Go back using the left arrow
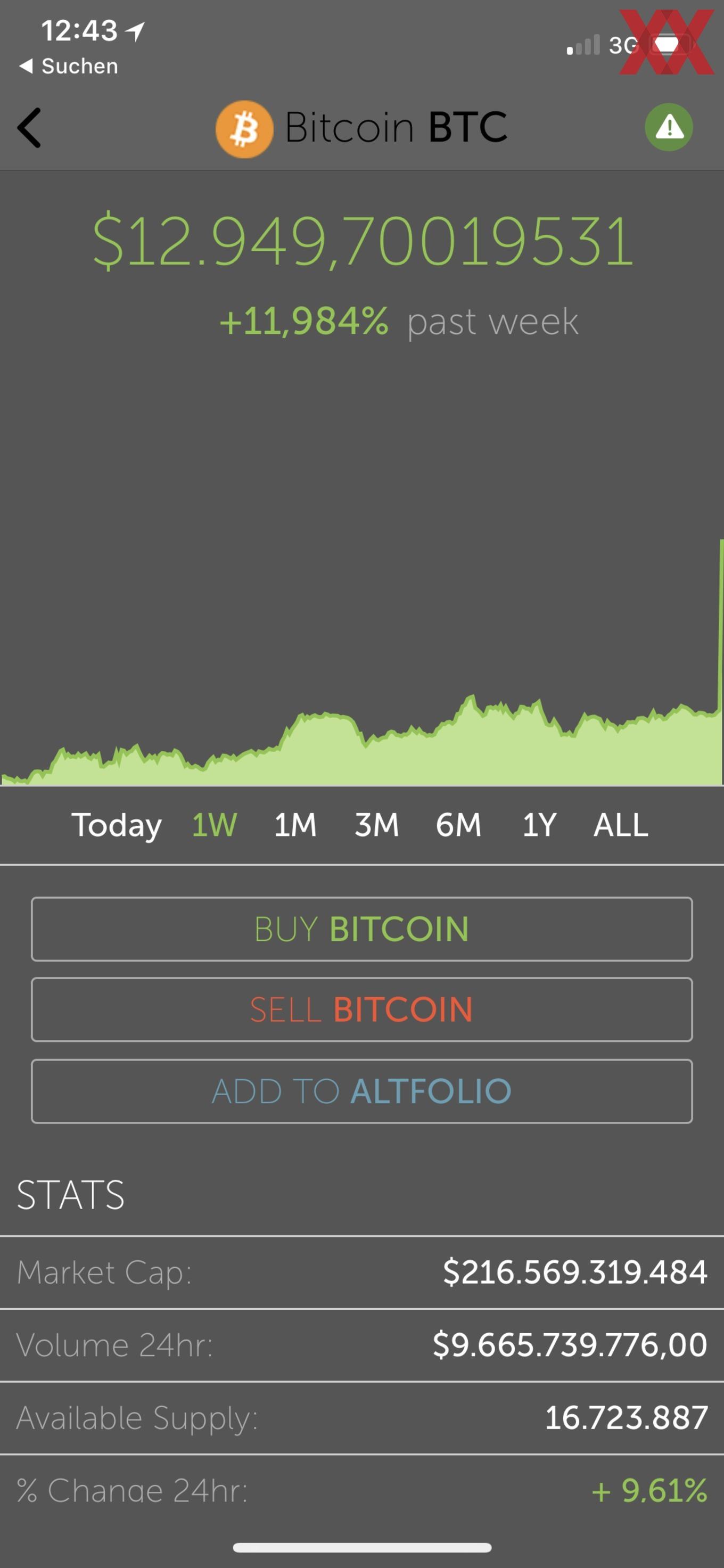Screen dimensions: 724x1568 (29, 128)
